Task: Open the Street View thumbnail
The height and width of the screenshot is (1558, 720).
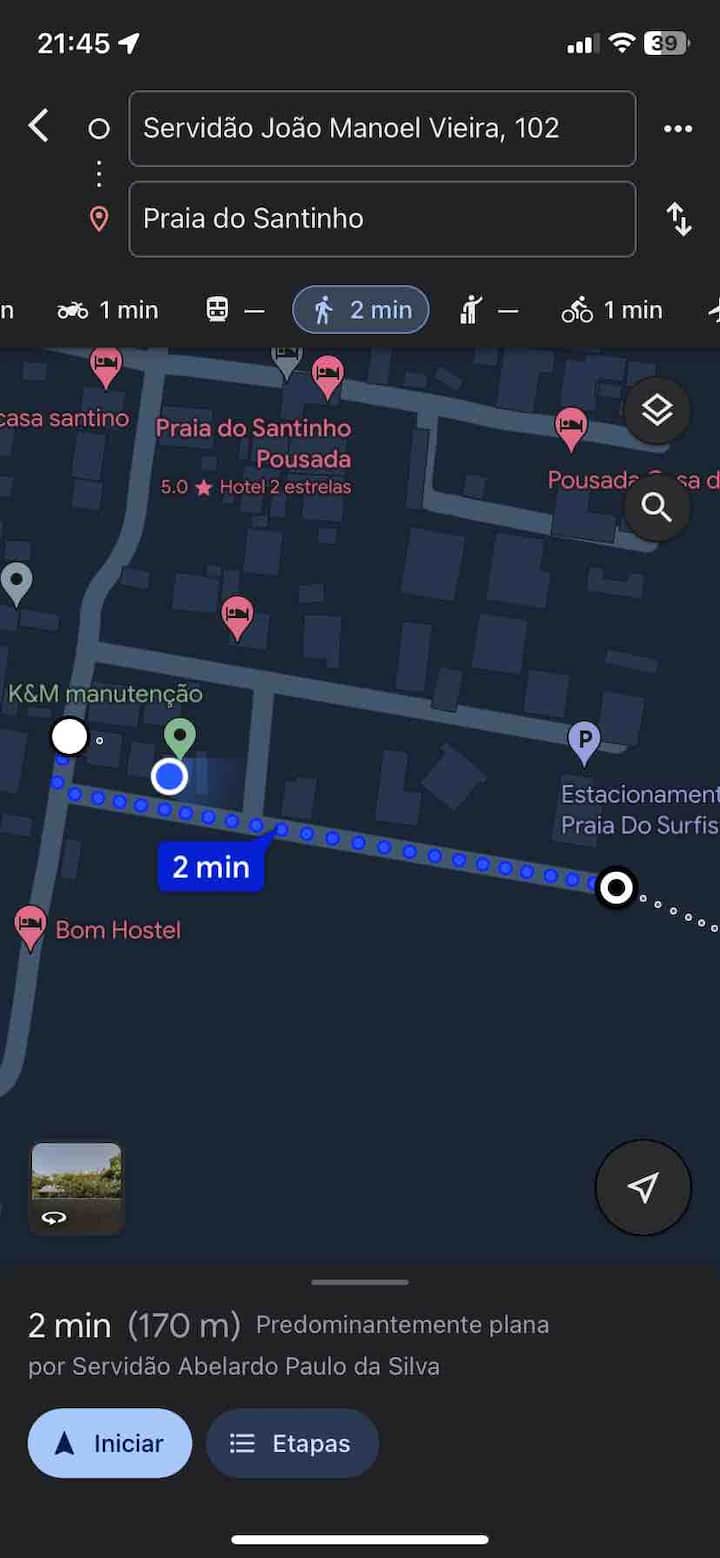Action: 77,1188
